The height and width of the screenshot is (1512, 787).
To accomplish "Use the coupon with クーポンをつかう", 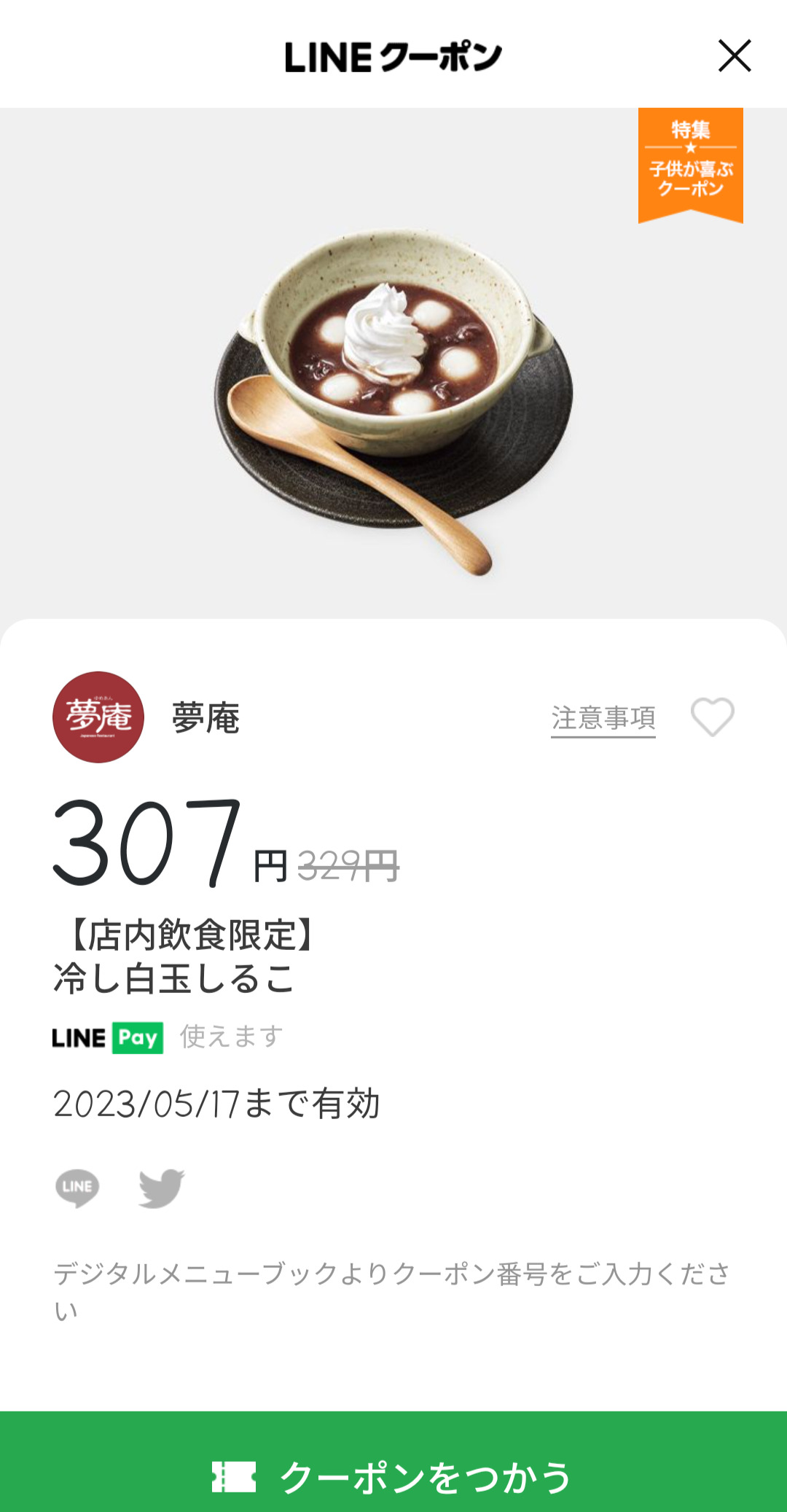I will pos(393,1476).
